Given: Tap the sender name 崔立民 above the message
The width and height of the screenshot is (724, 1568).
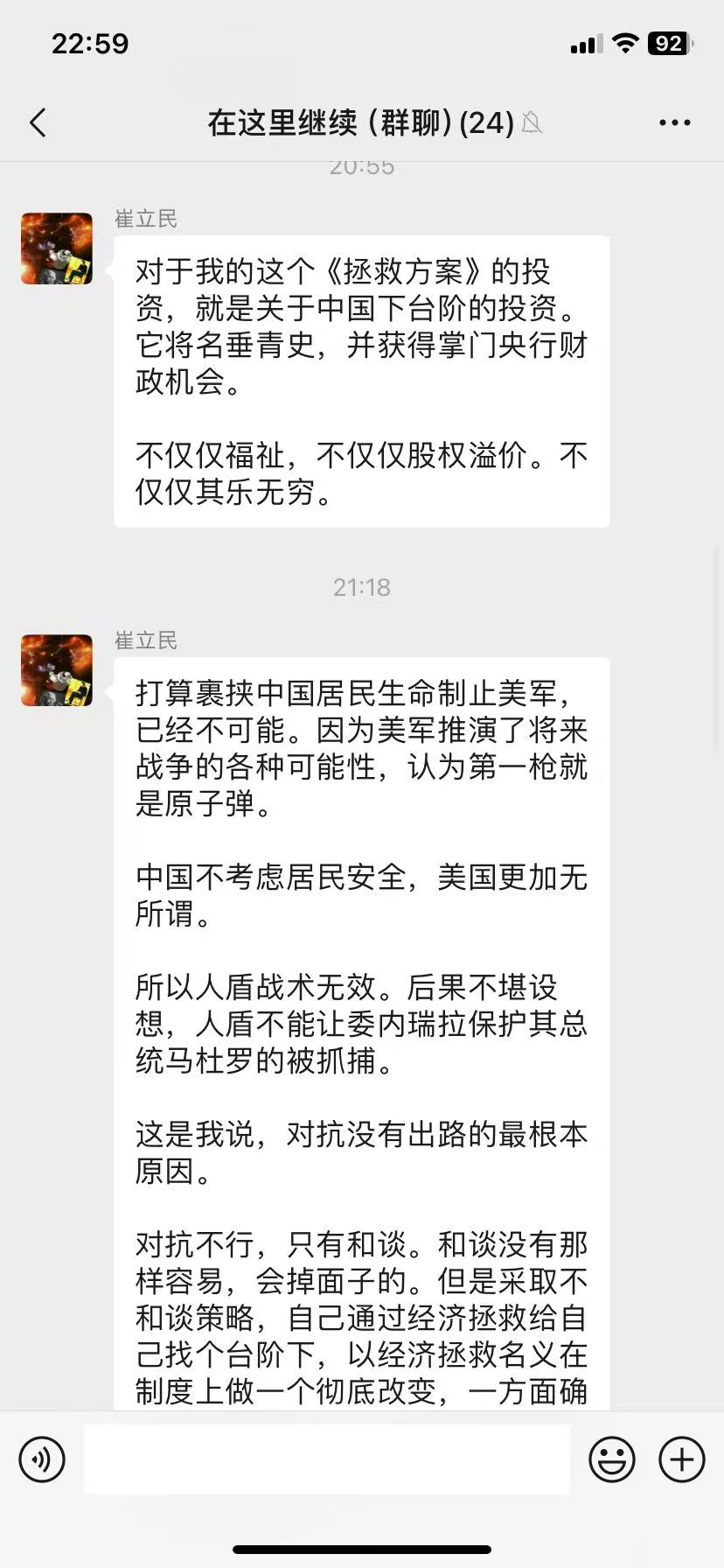Looking at the screenshot, I should (145, 219).
